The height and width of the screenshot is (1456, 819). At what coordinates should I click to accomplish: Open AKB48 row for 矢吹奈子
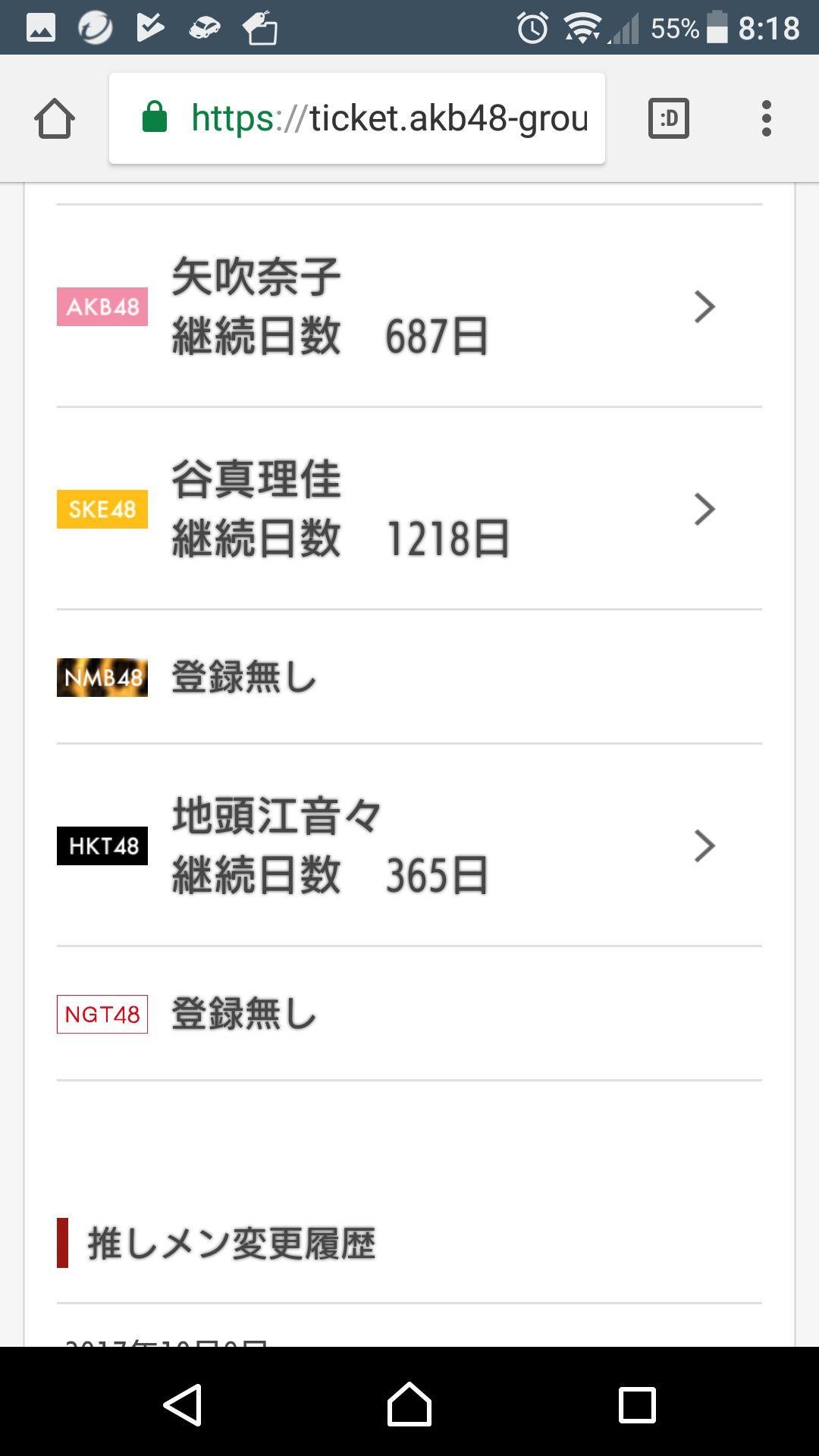click(x=409, y=306)
